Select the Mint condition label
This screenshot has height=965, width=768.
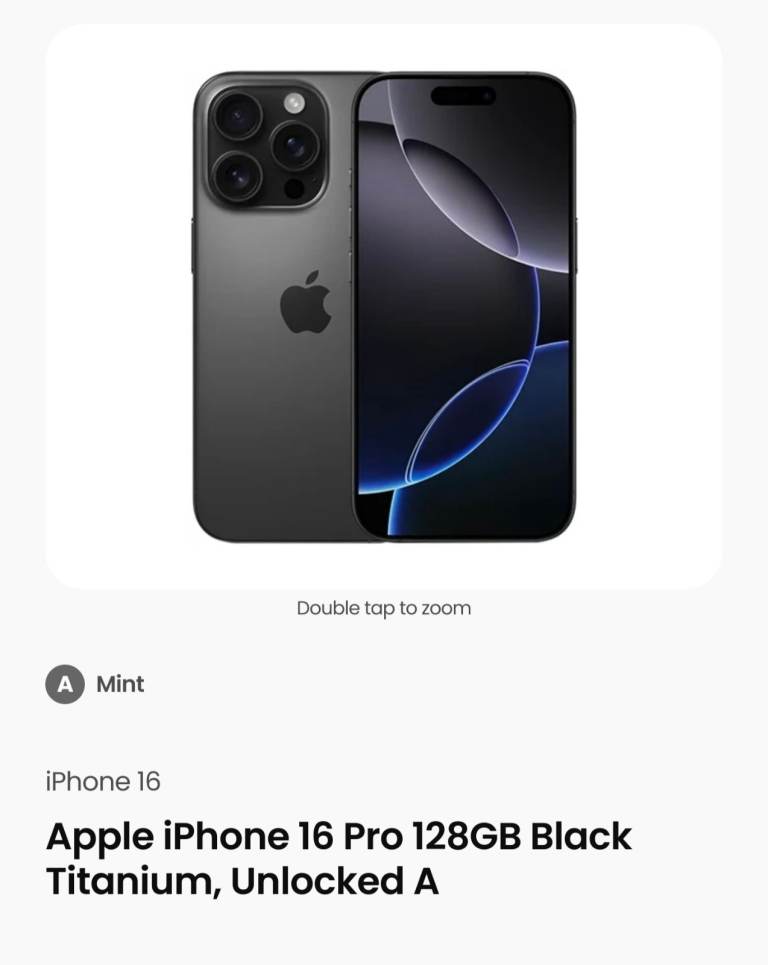click(119, 685)
